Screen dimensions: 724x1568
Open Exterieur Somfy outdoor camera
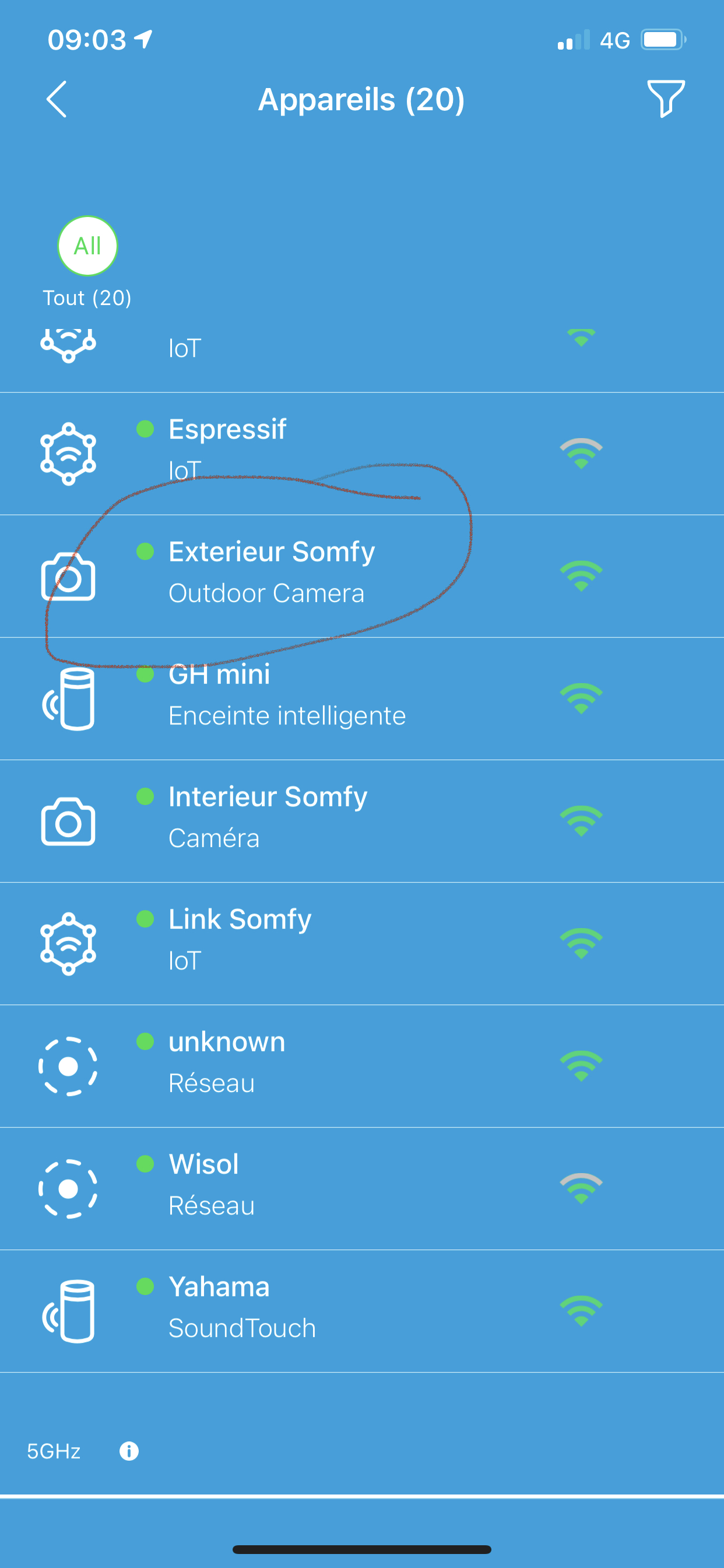(362, 576)
